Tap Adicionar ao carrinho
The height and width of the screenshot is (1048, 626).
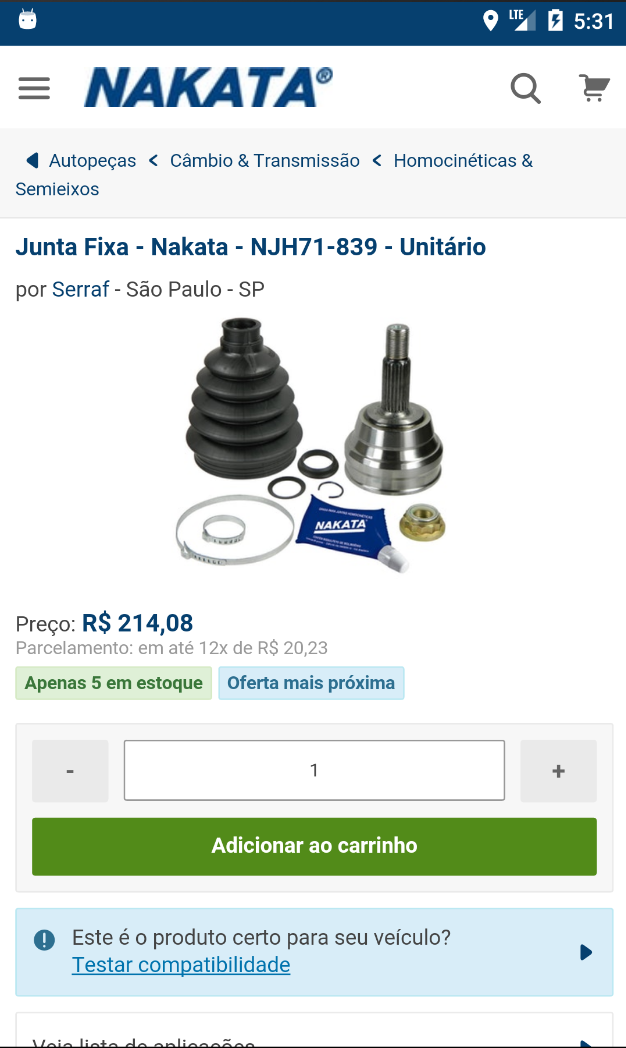[314, 846]
